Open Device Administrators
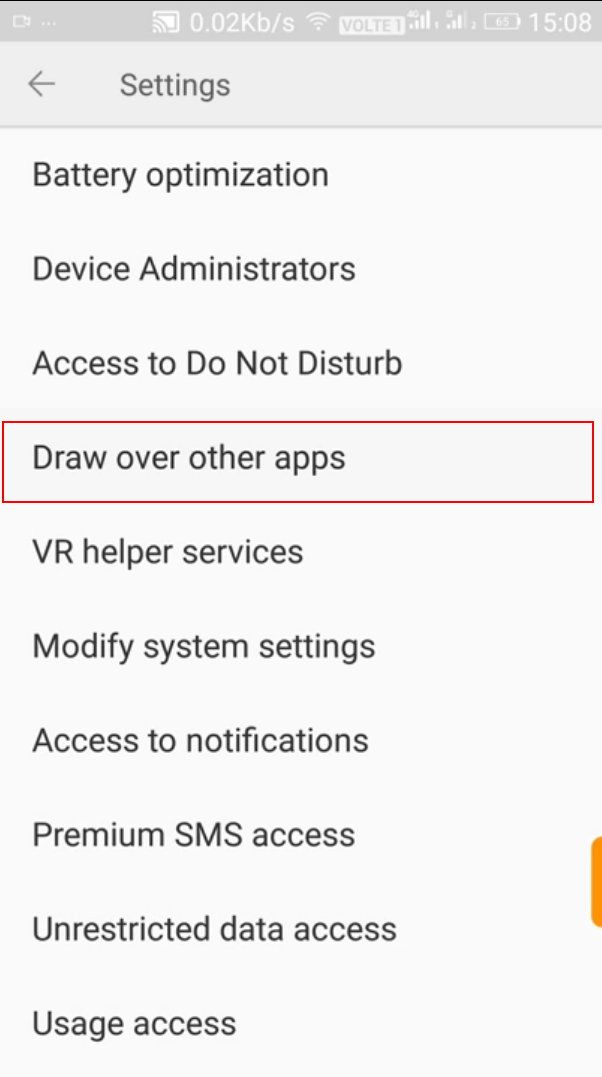This screenshot has width=602, height=1077. [301, 269]
